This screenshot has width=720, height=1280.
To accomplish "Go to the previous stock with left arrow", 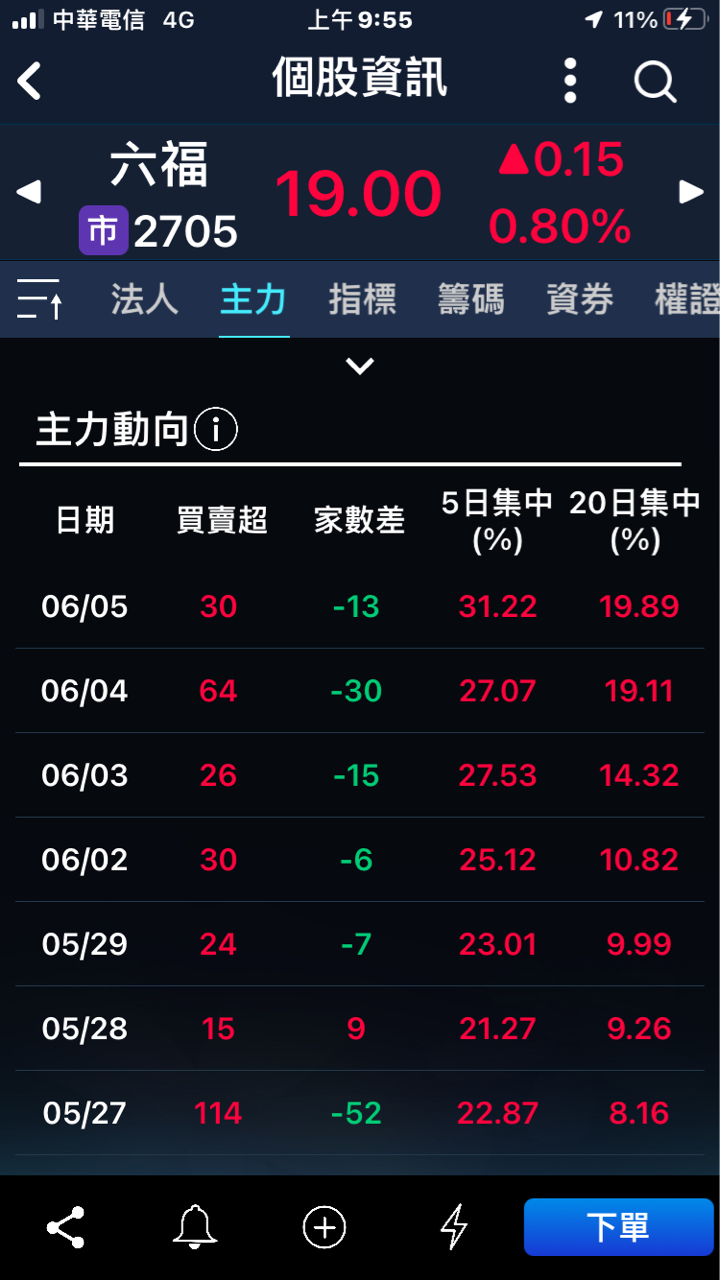I will point(29,191).
